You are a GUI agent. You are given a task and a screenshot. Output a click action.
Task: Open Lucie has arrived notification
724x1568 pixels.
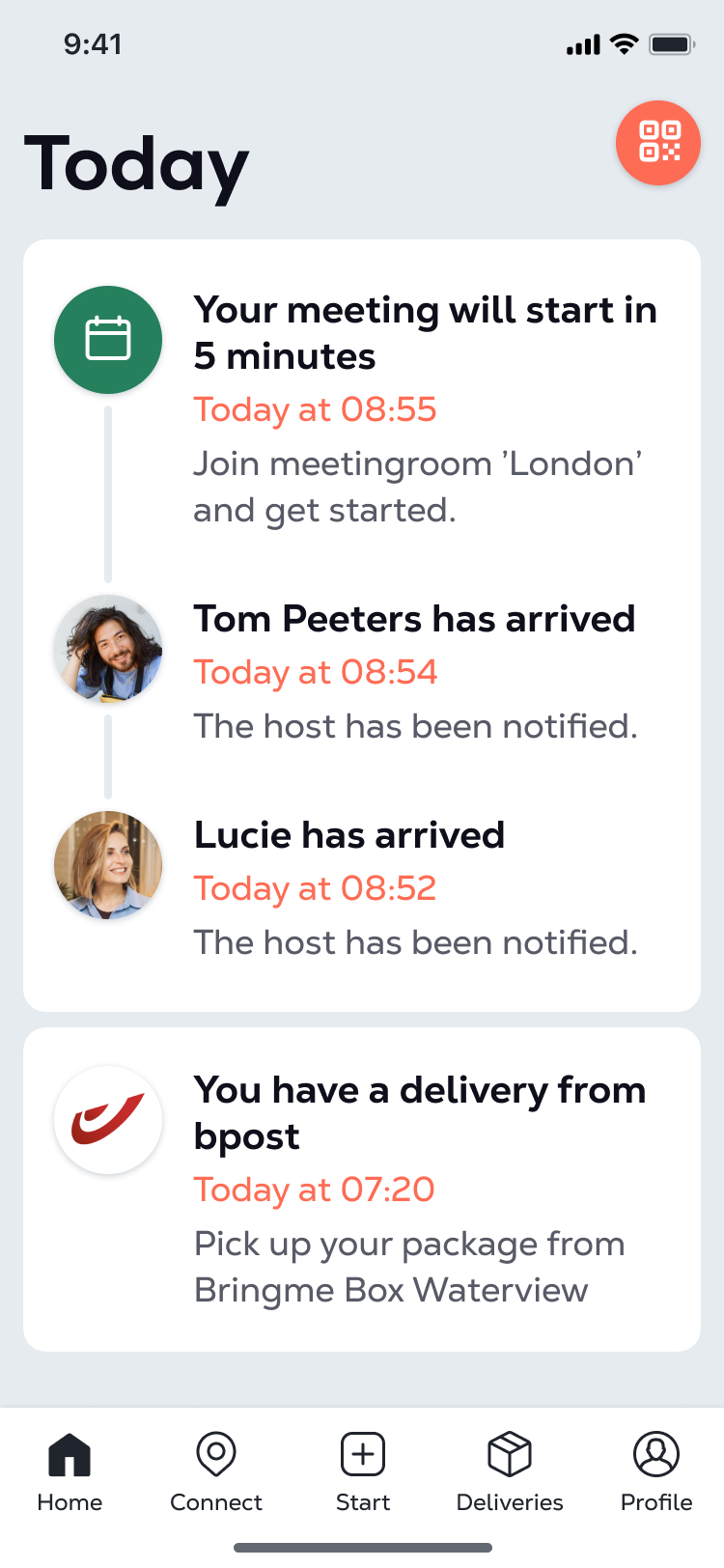362,888
